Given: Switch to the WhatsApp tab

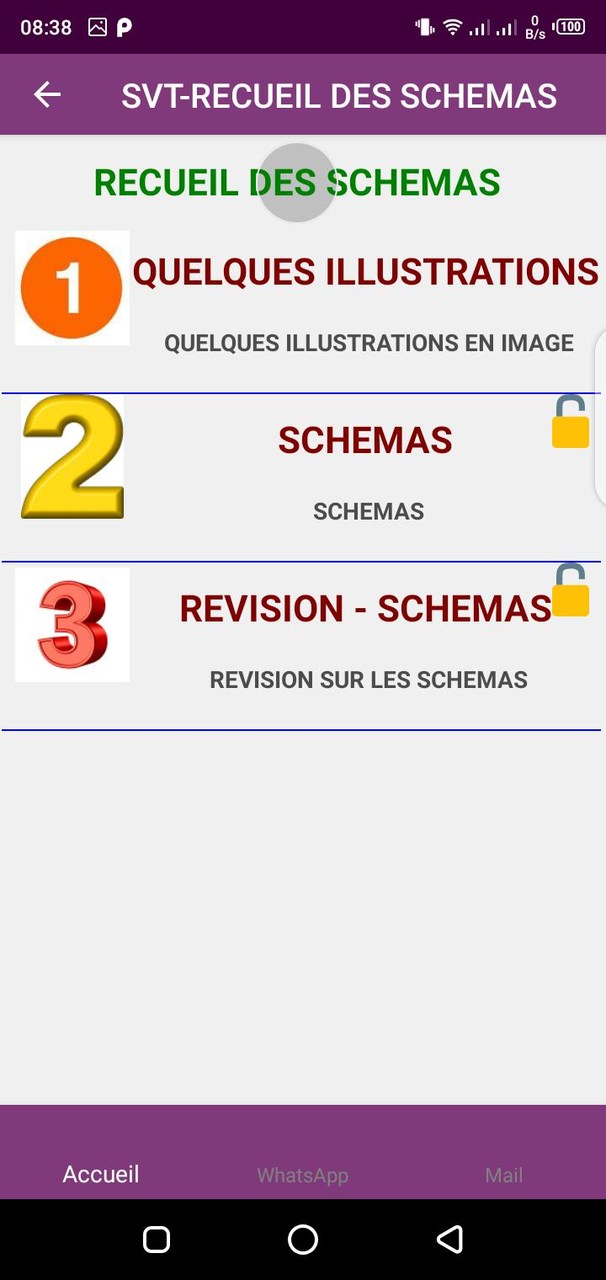Looking at the screenshot, I should pyautogui.click(x=302, y=1175).
